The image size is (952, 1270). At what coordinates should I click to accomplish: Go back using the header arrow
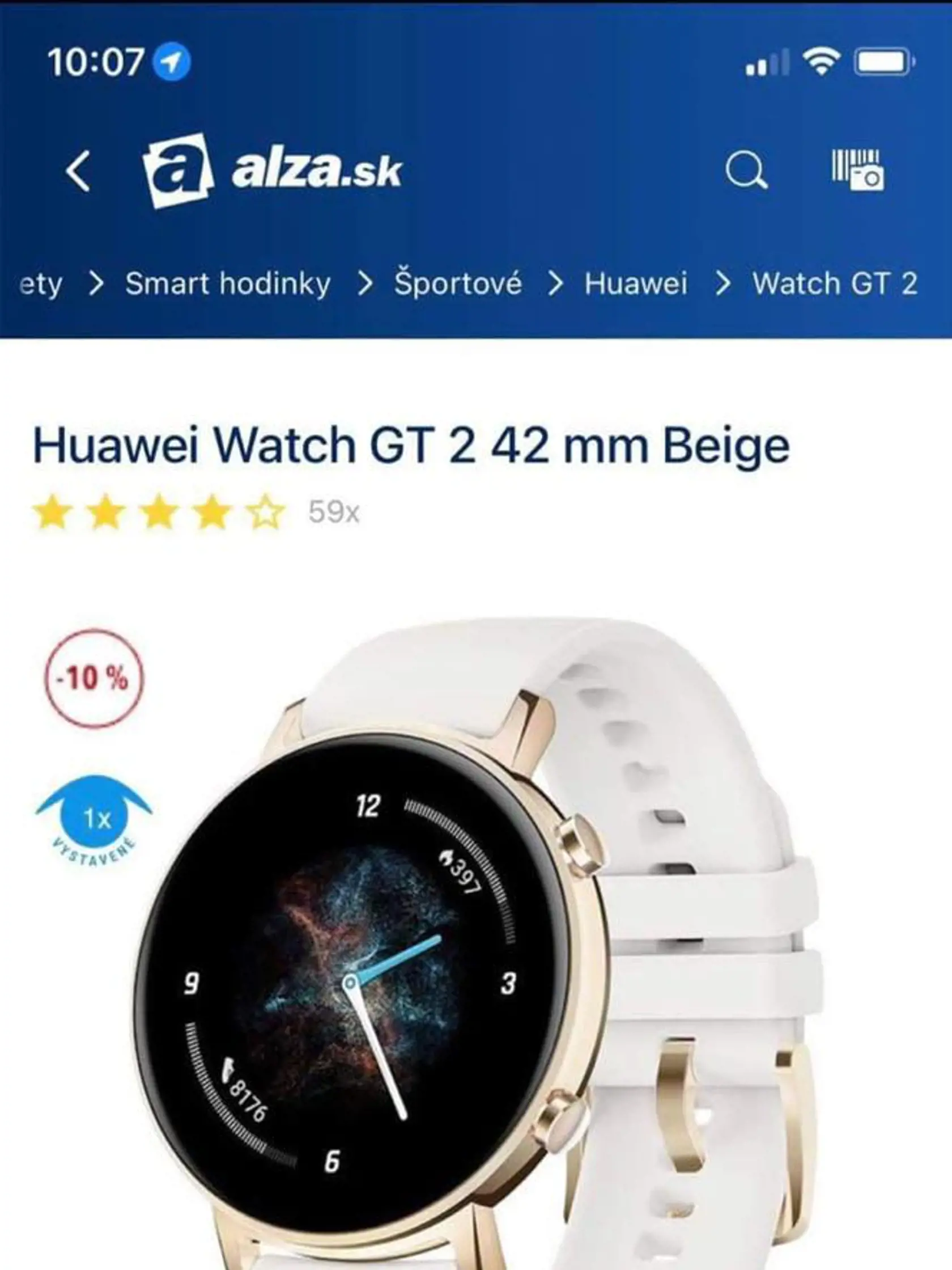point(79,171)
